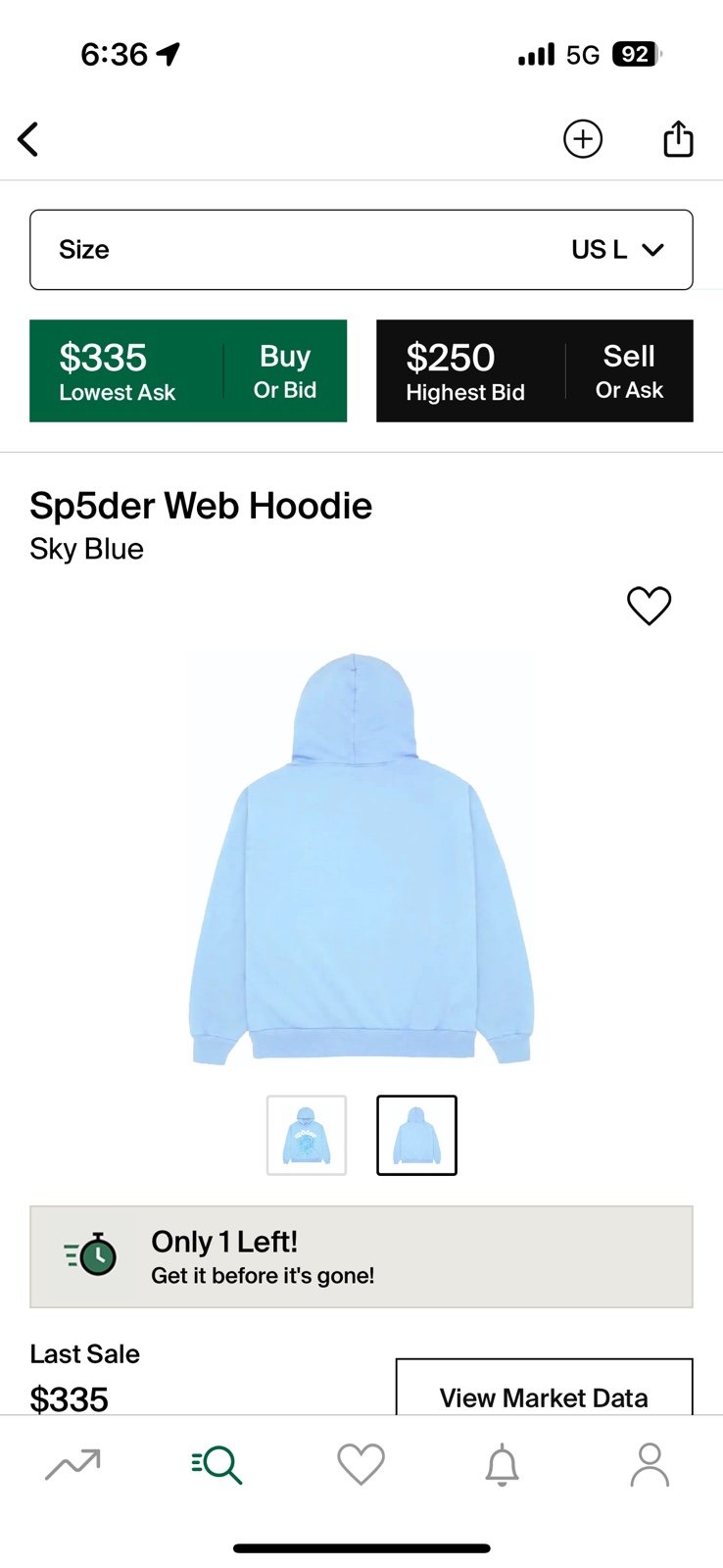Share this Sp5der hoodie listing
This screenshot has height=1568, width=723.
678,138
